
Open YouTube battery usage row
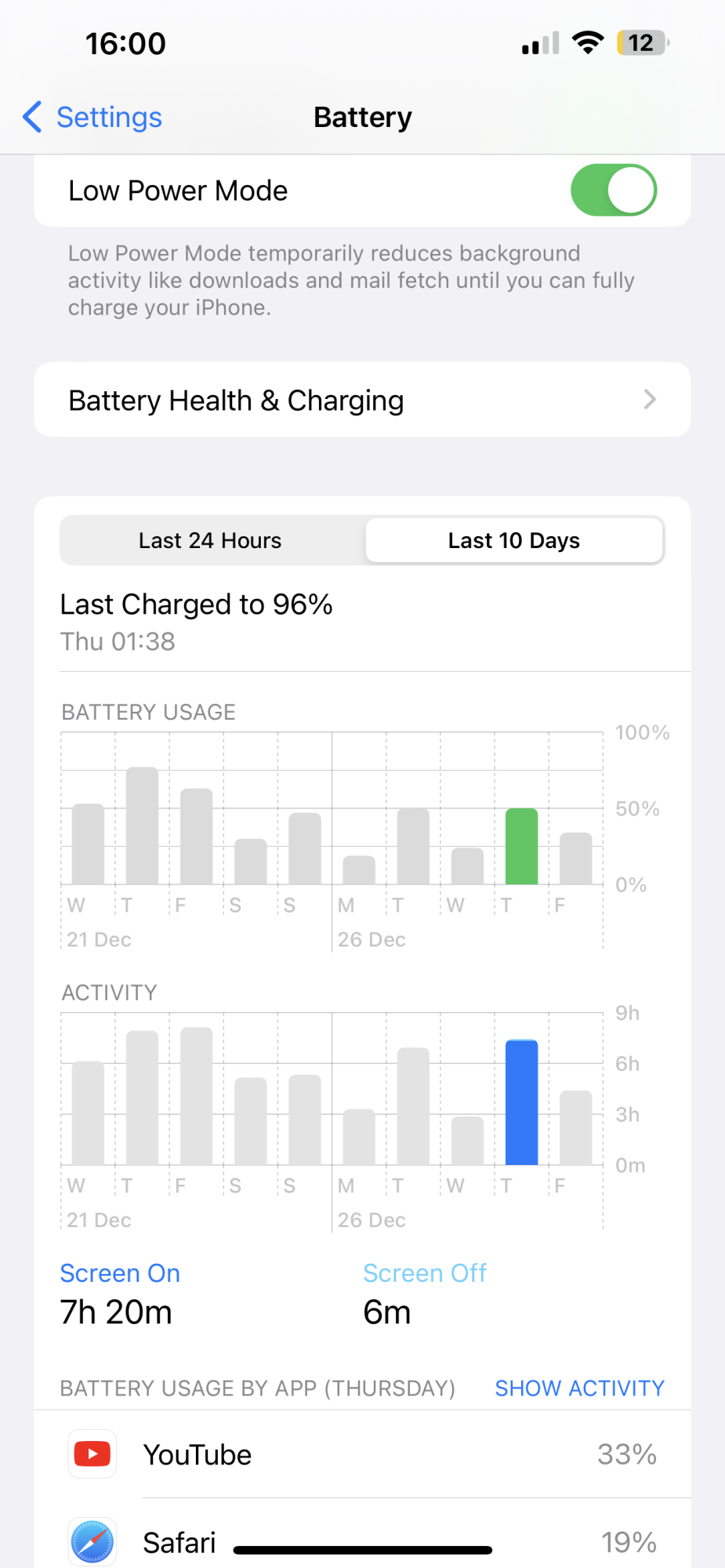click(362, 1454)
